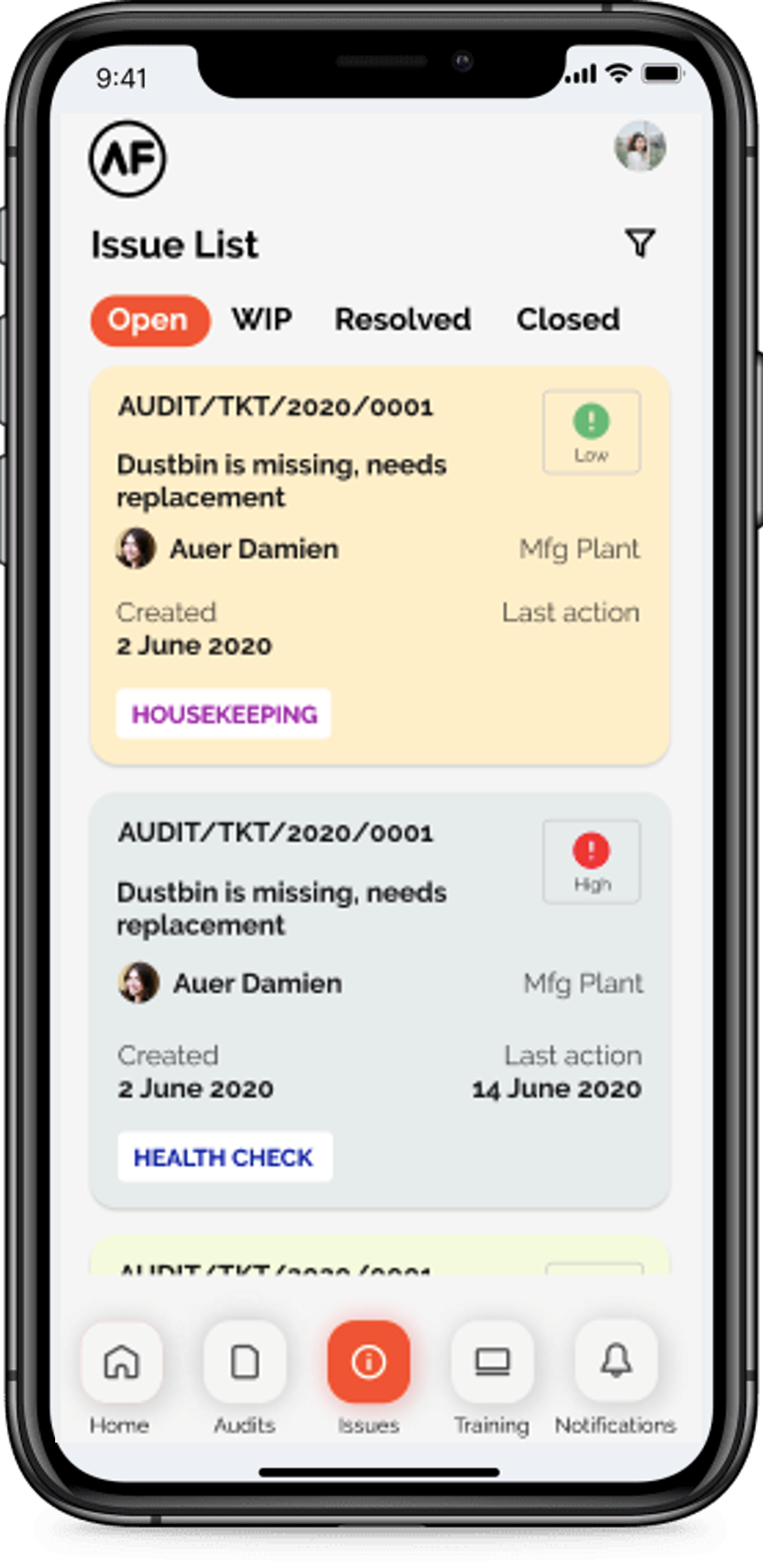Switch to the WIP tab
Image resolution: width=763 pixels, height=1568 pixels.
point(262,319)
